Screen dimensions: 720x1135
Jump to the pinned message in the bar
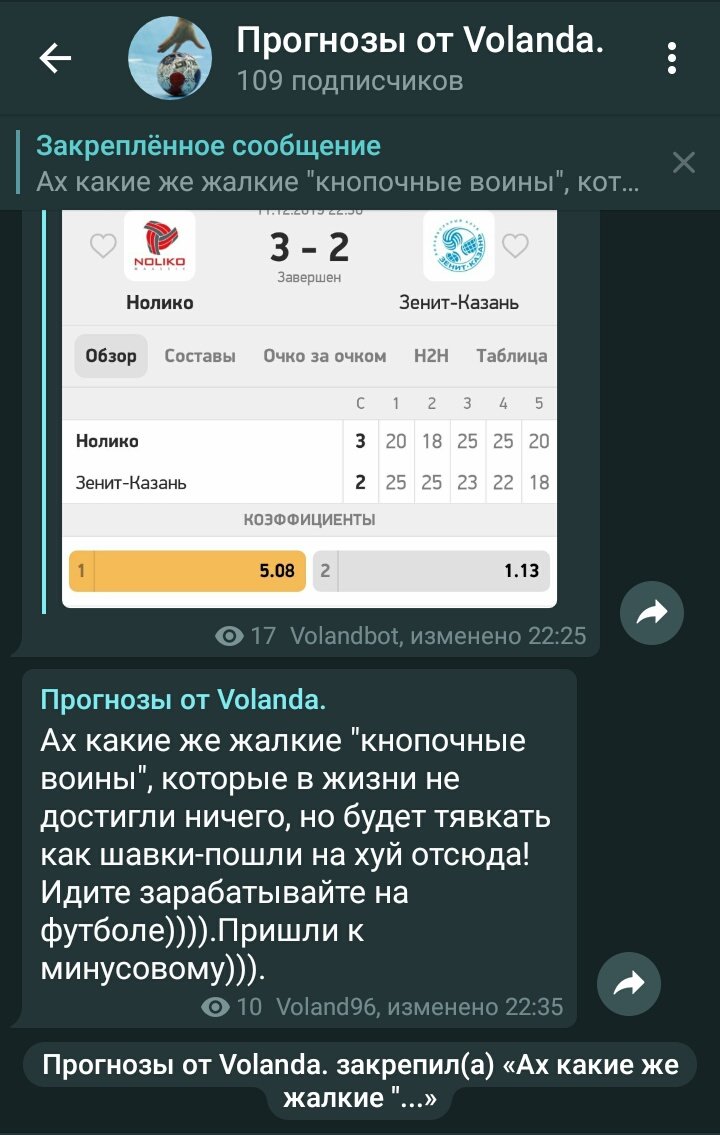click(x=340, y=164)
